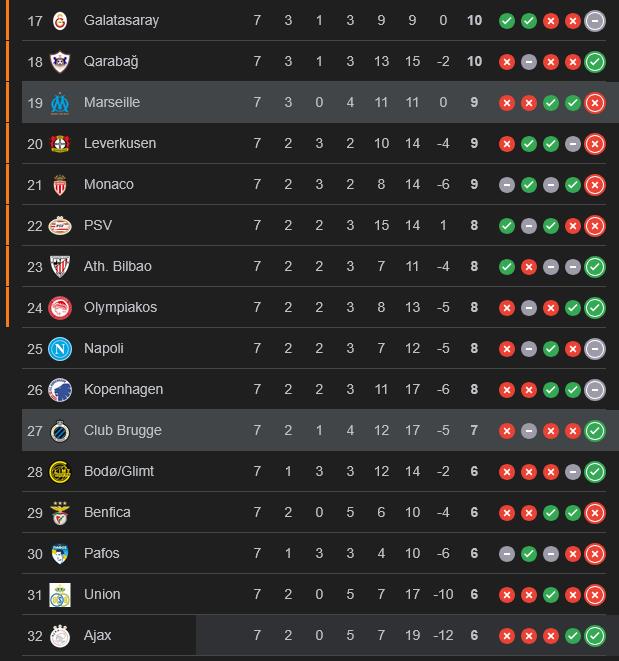Open the PSV team page
The height and width of the screenshot is (661, 619).
(97, 225)
